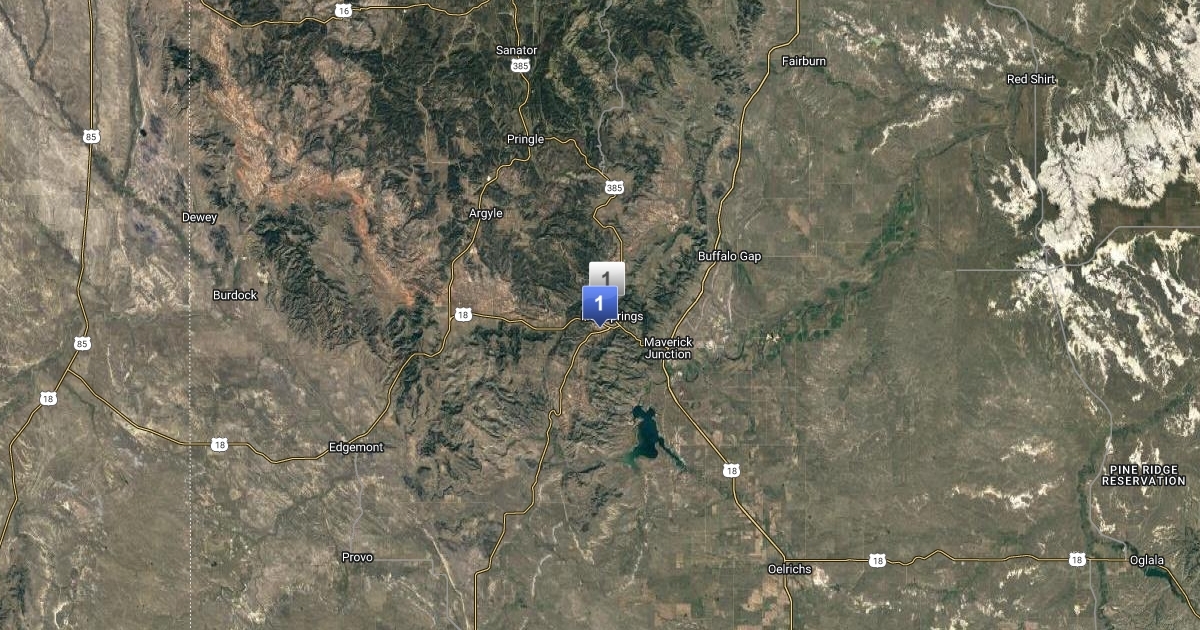The width and height of the screenshot is (1200, 630).
Task: Select the gray map marker numbered 1
Action: [x=607, y=273]
